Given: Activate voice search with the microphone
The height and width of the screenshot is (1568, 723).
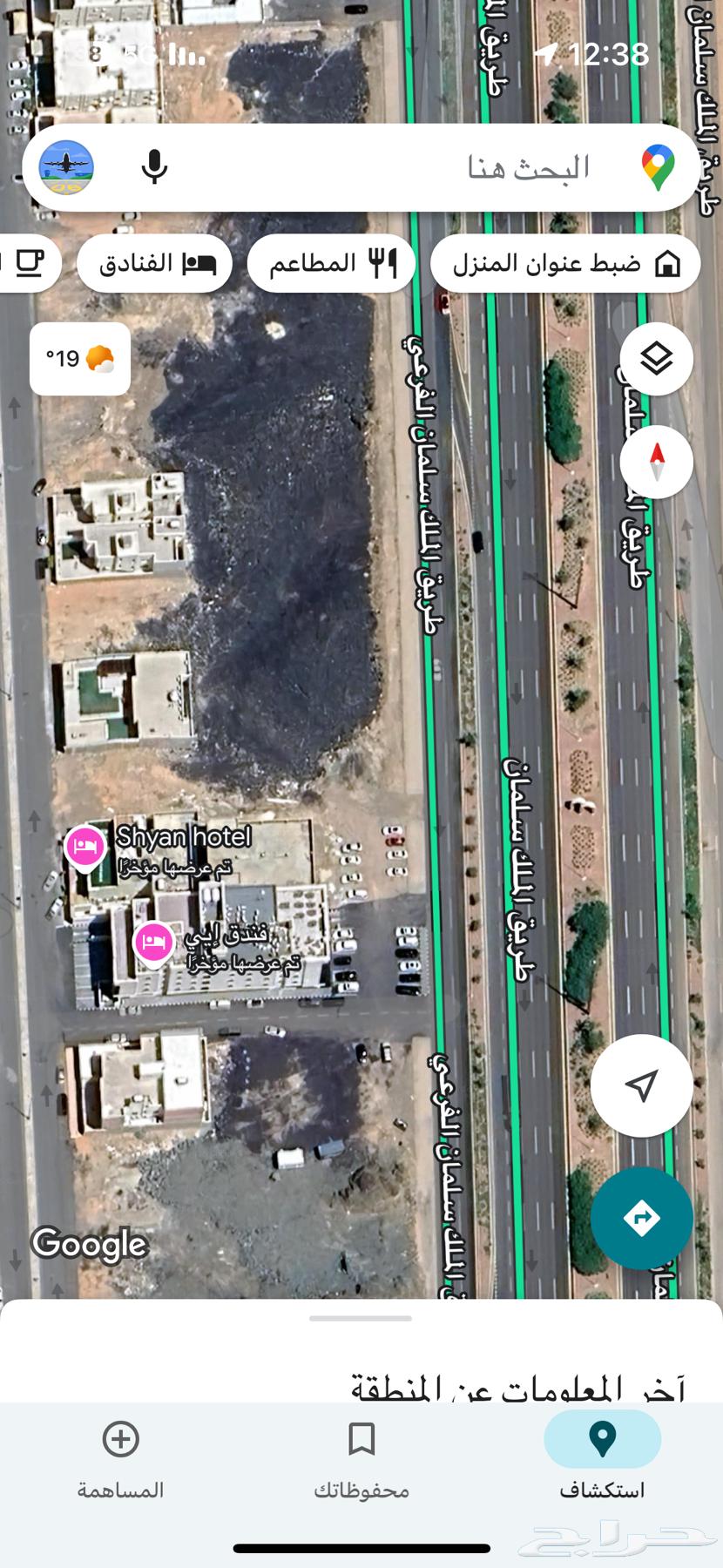Looking at the screenshot, I should (155, 167).
